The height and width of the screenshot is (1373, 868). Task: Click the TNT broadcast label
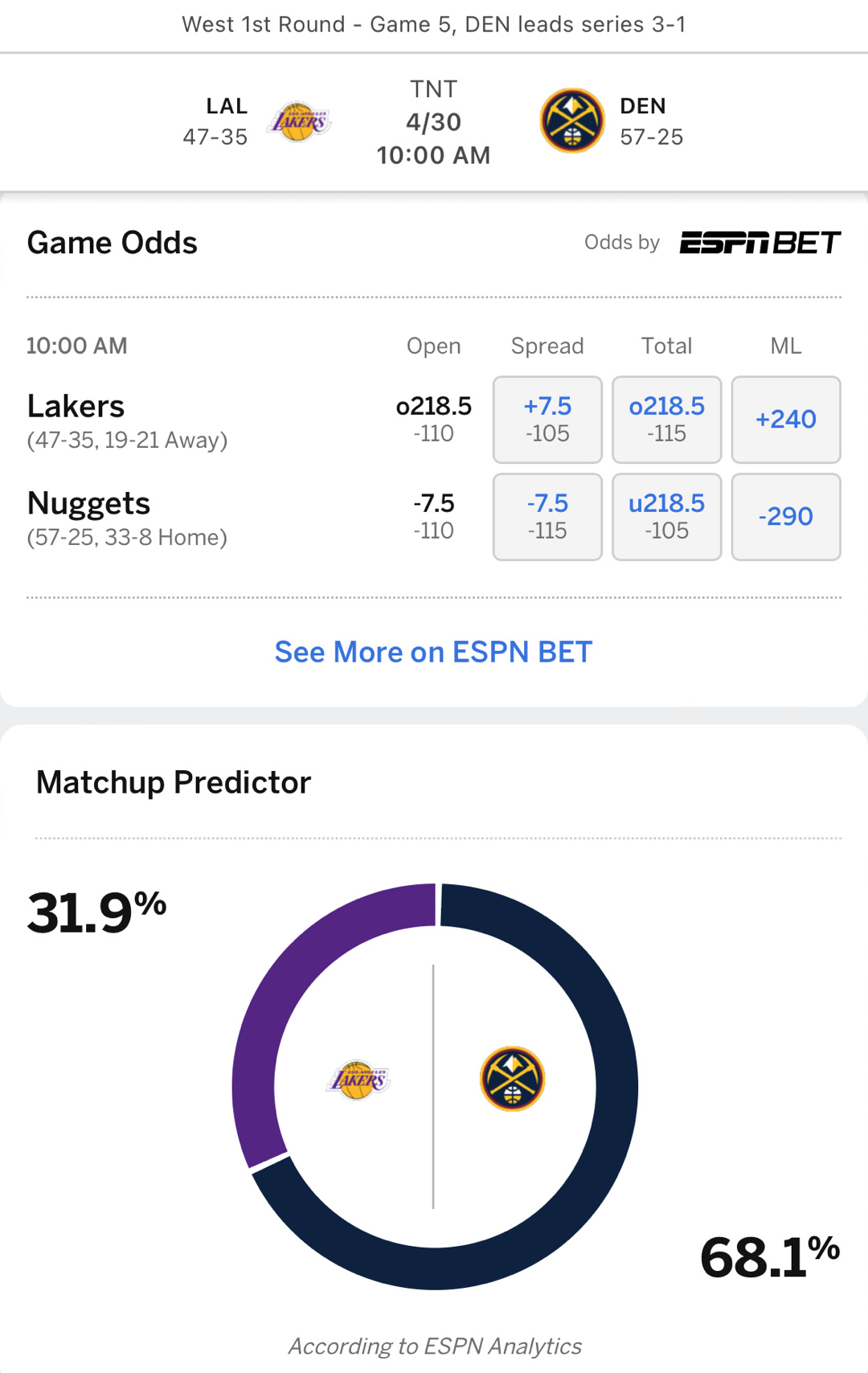pos(434,89)
